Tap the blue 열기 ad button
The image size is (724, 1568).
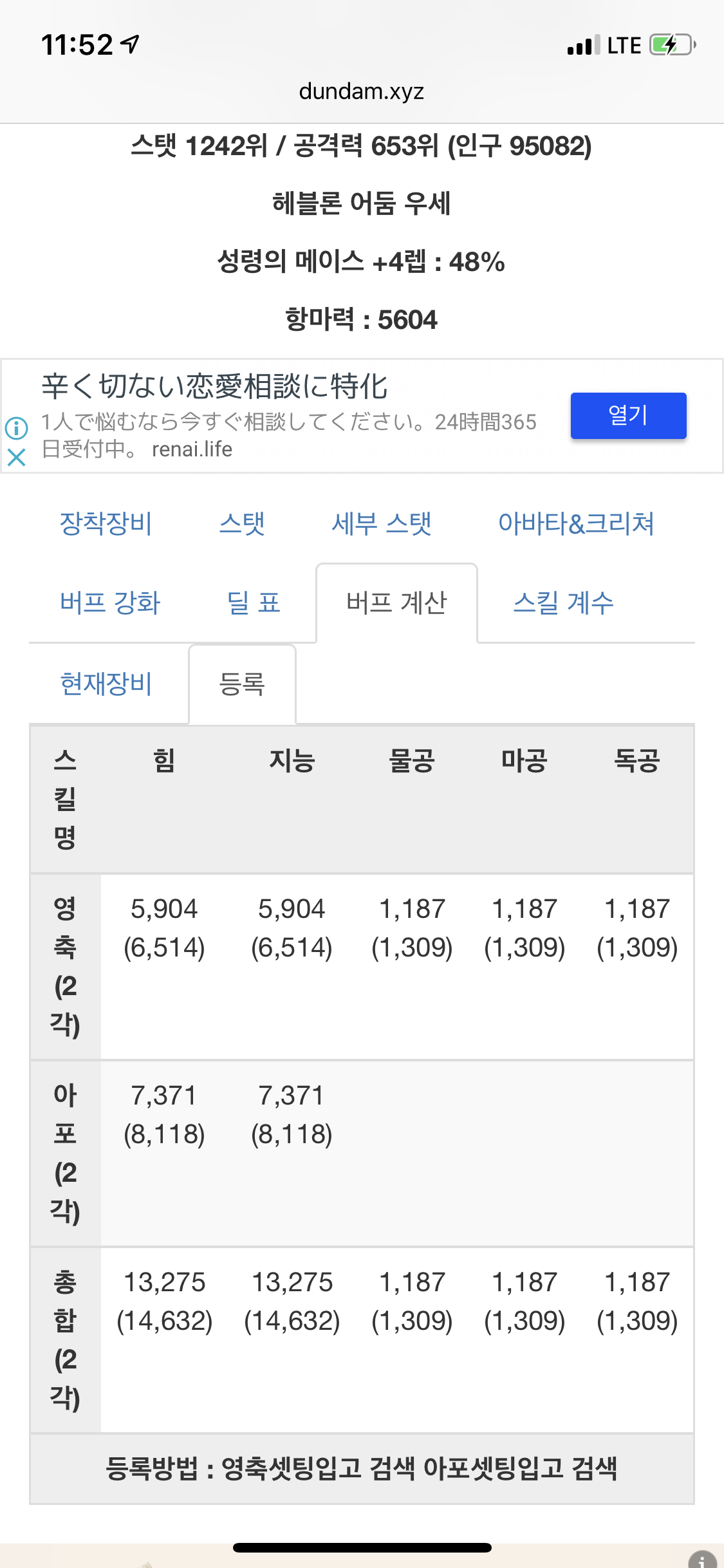coord(628,415)
